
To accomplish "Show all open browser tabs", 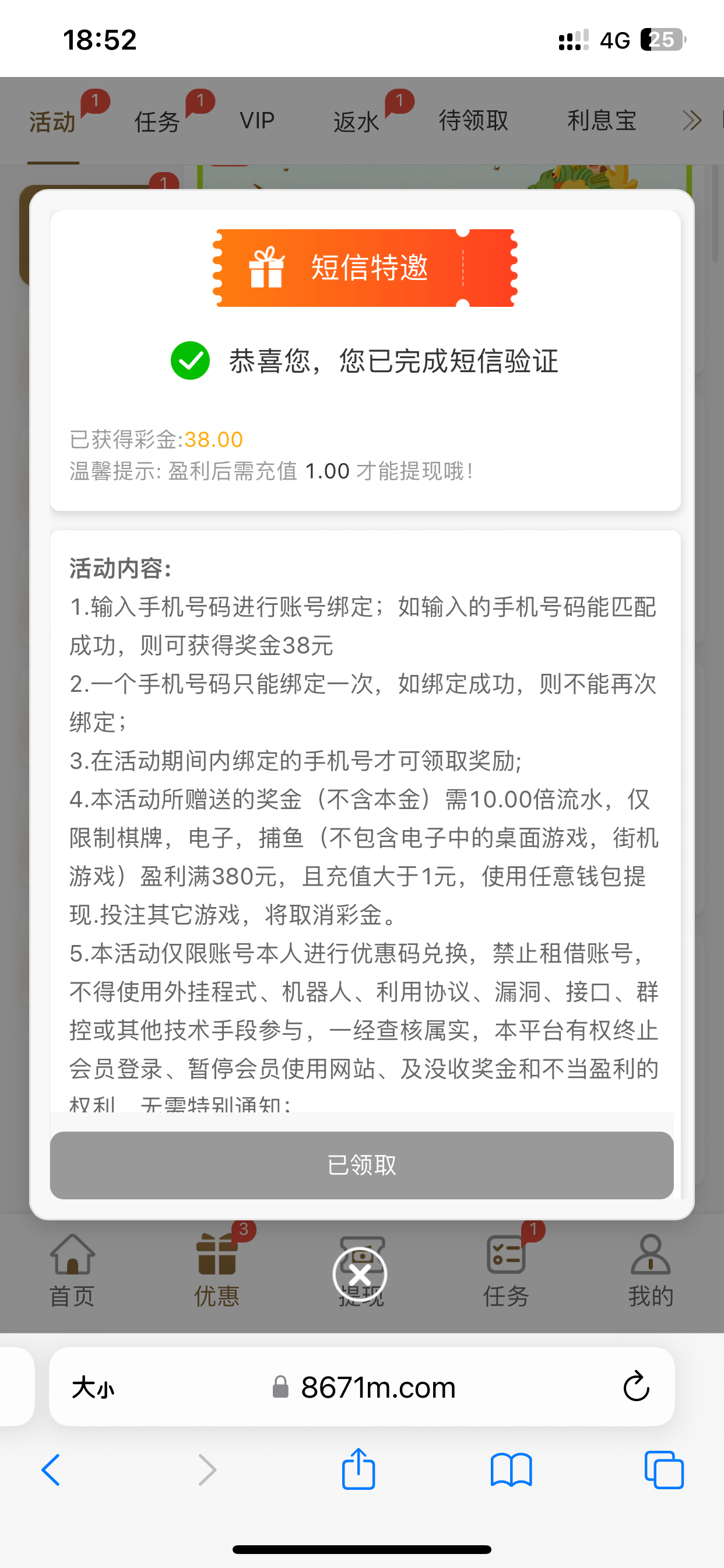I will [x=664, y=1470].
